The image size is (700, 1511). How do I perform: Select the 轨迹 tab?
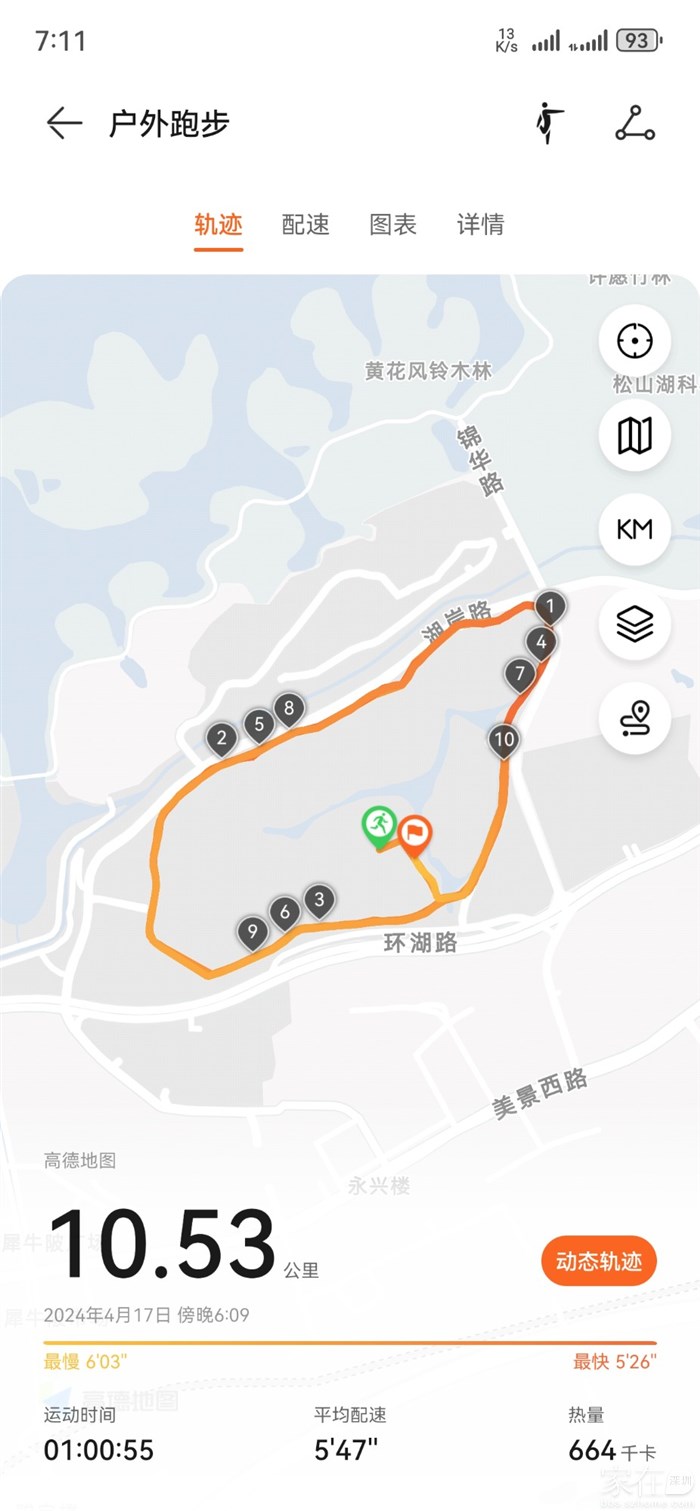click(x=218, y=224)
